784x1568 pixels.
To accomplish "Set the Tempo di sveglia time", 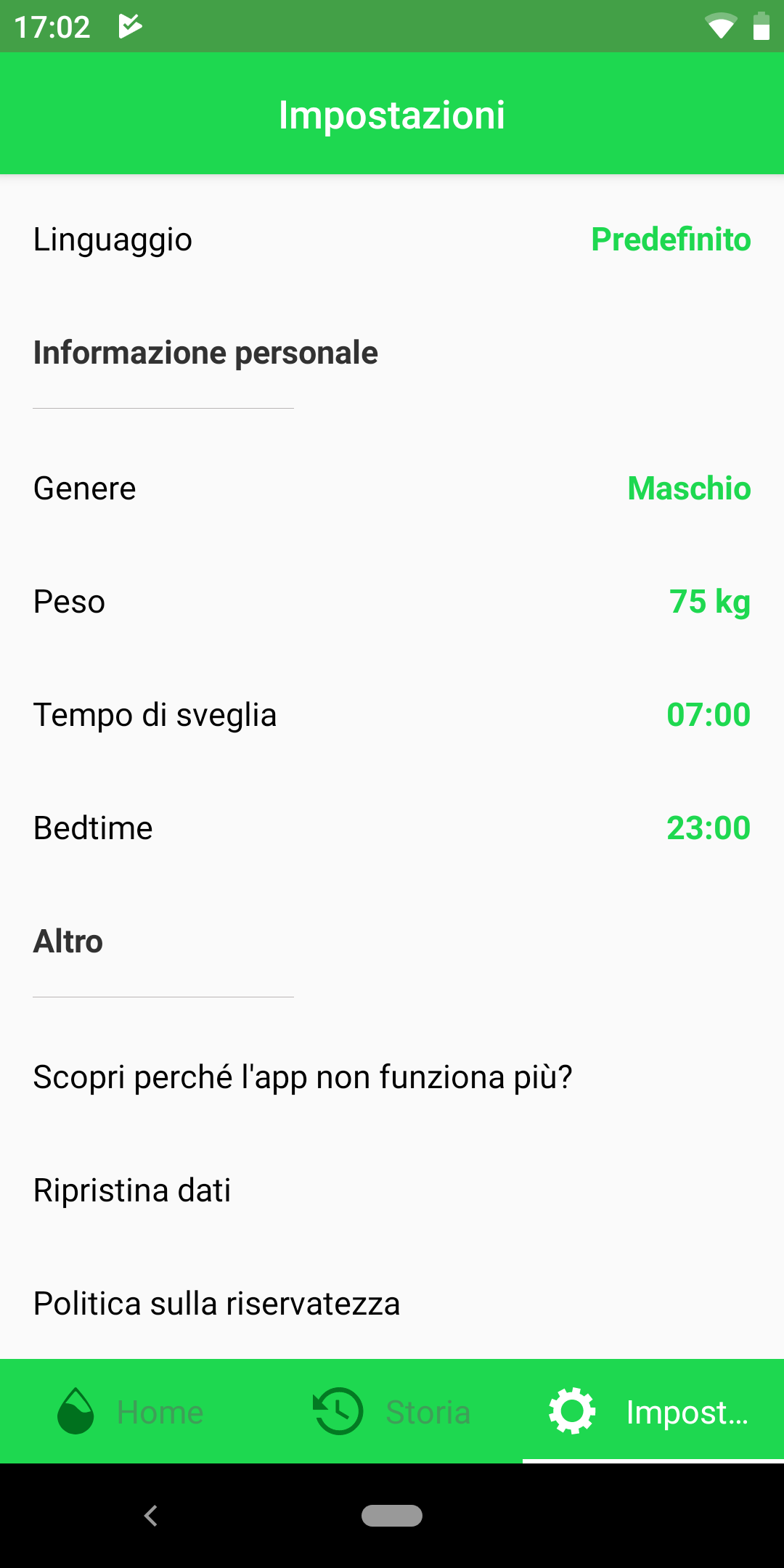I will coord(392,715).
